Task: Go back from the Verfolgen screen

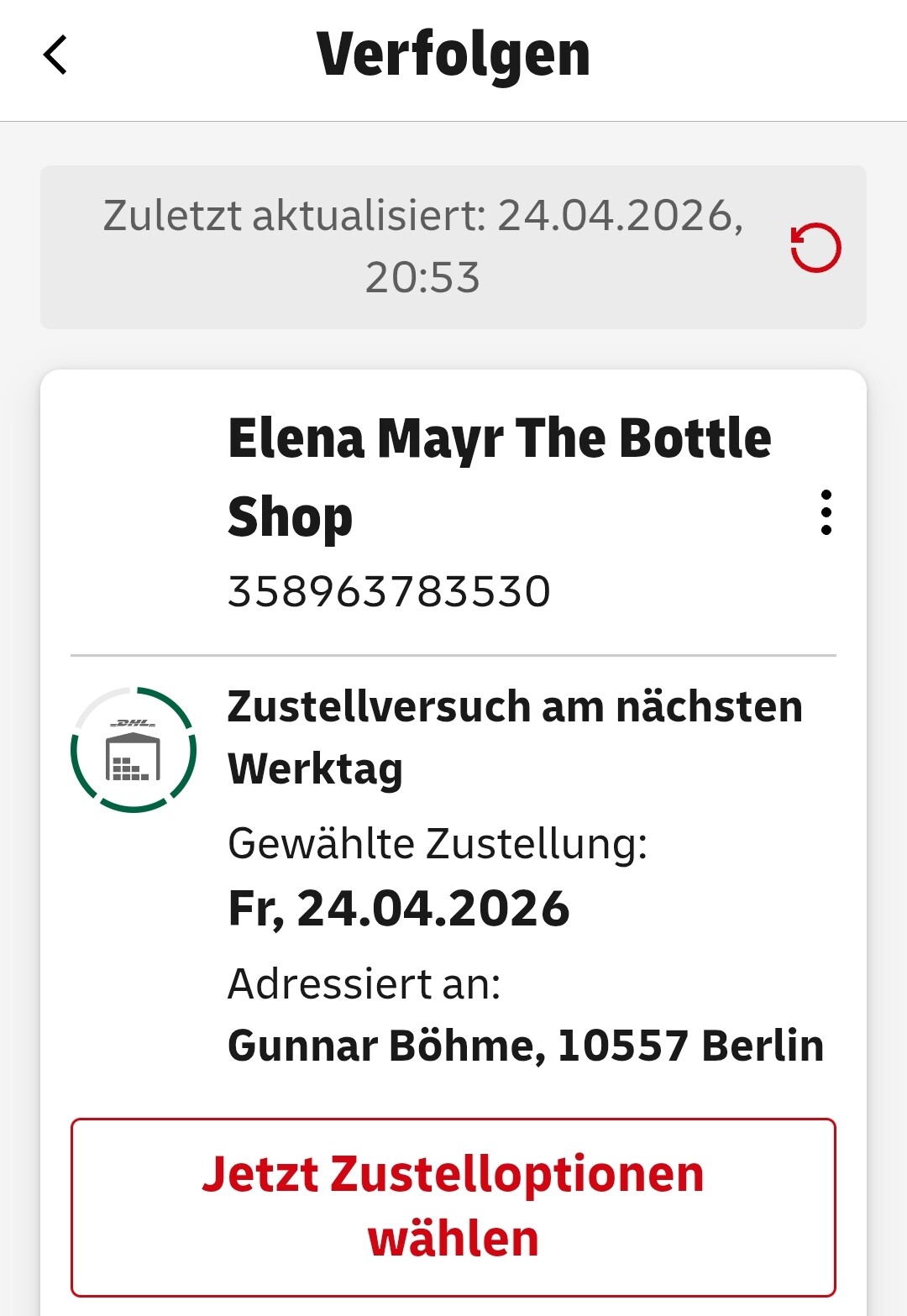Action: point(55,55)
